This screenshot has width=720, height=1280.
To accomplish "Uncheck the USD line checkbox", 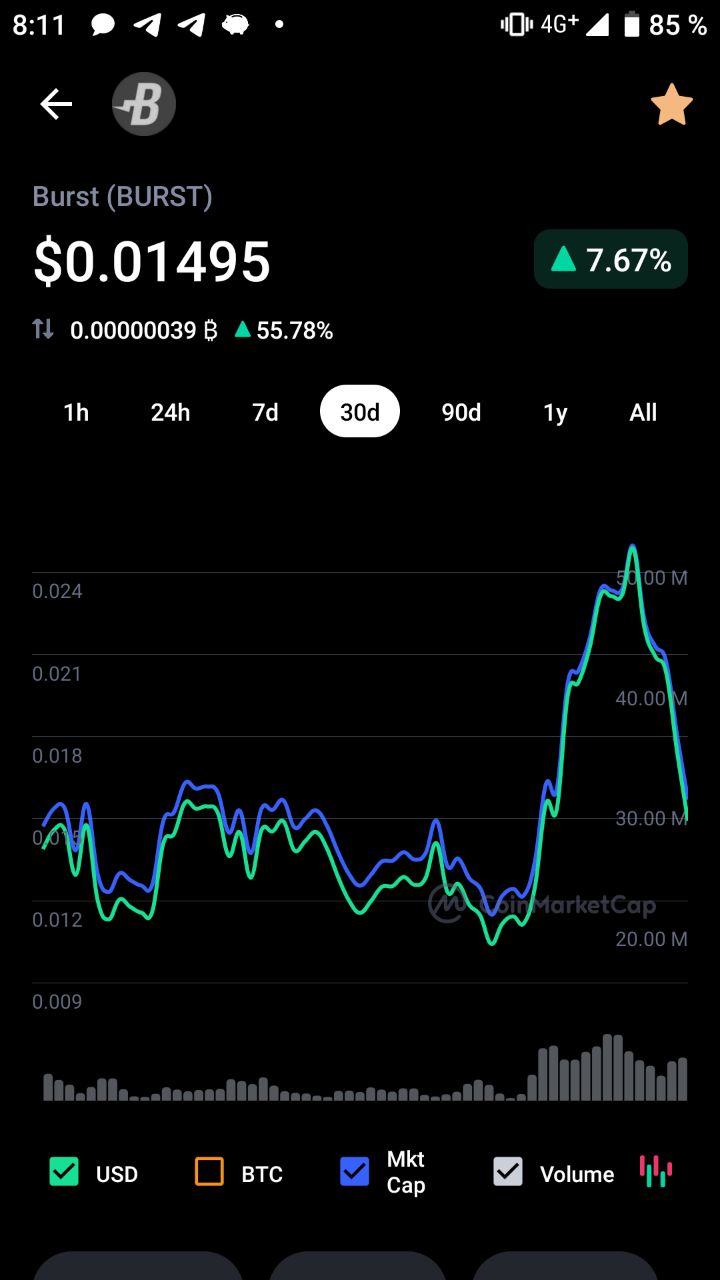I will click(x=64, y=1172).
